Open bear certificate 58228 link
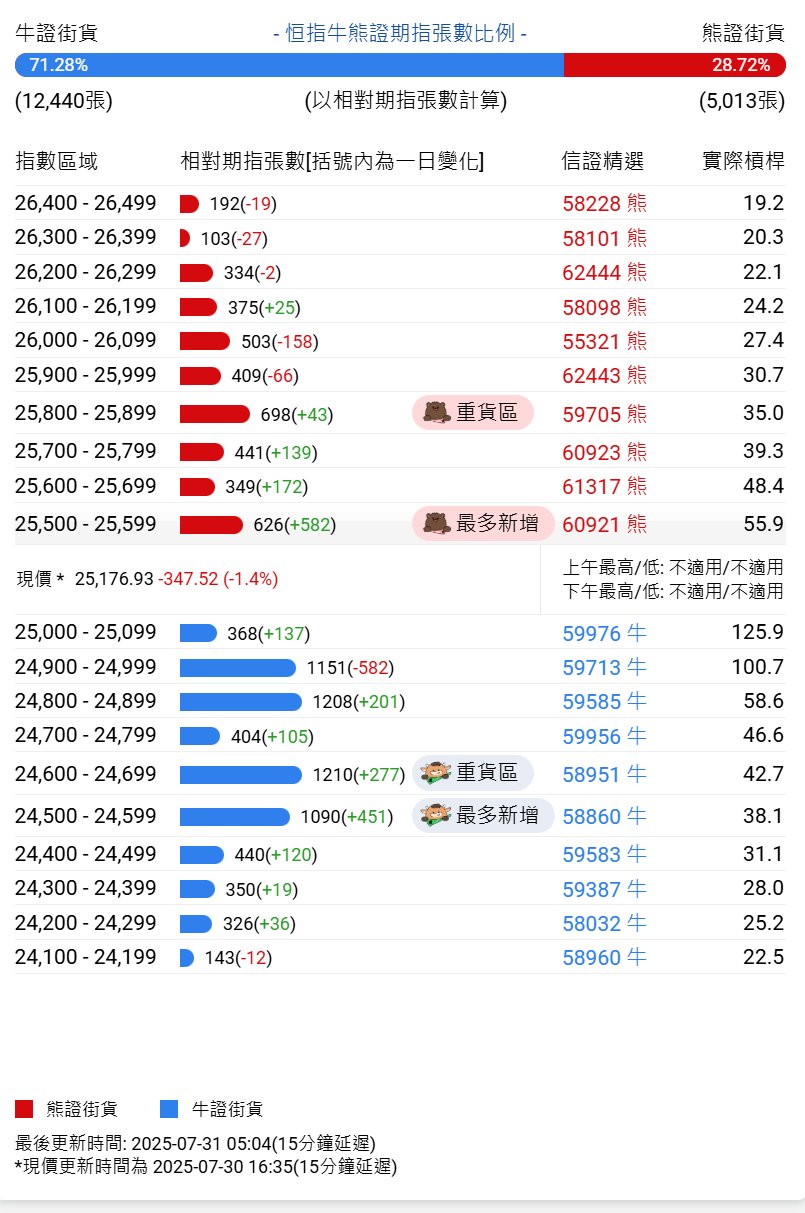The height and width of the screenshot is (1213, 805). pyautogui.click(x=604, y=204)
